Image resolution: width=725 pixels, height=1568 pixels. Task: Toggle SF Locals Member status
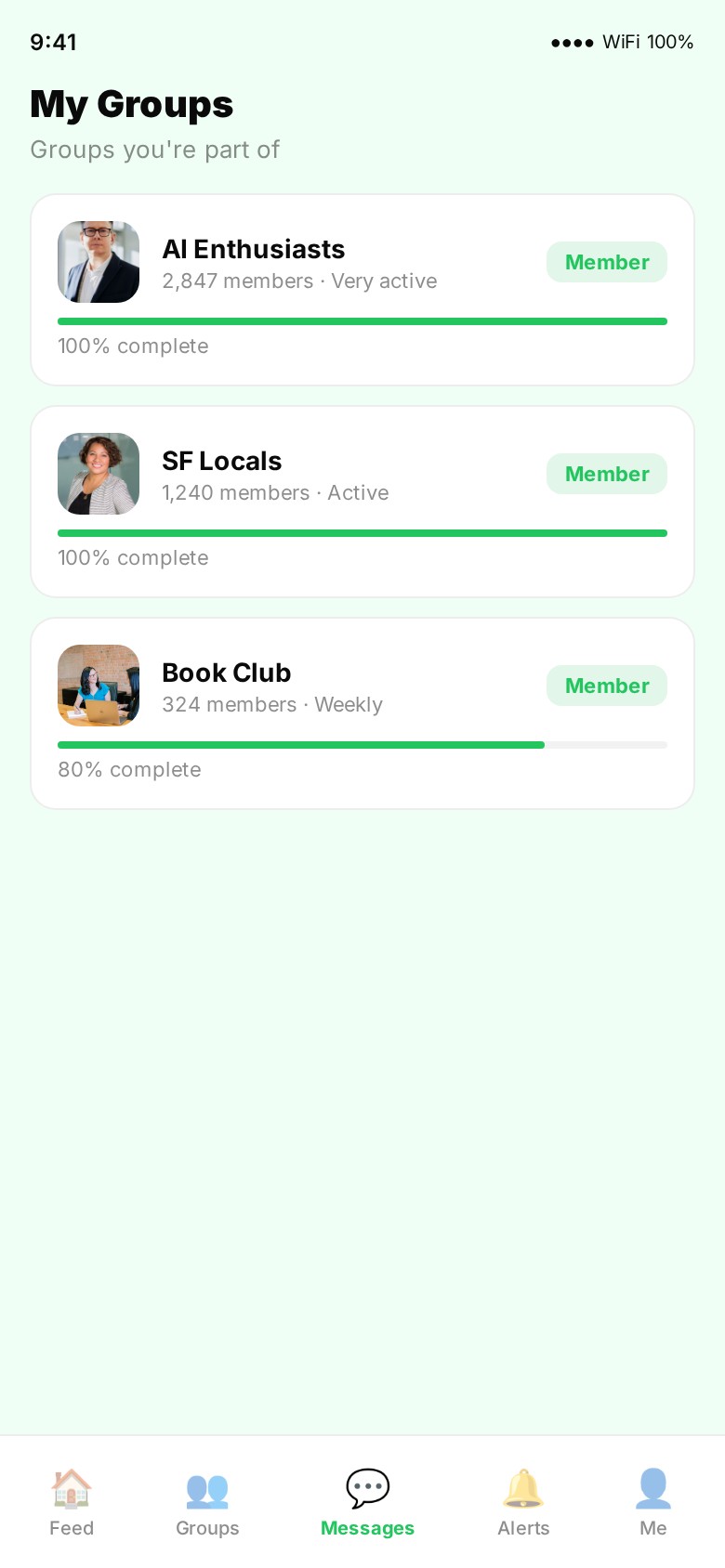point(606,474)
